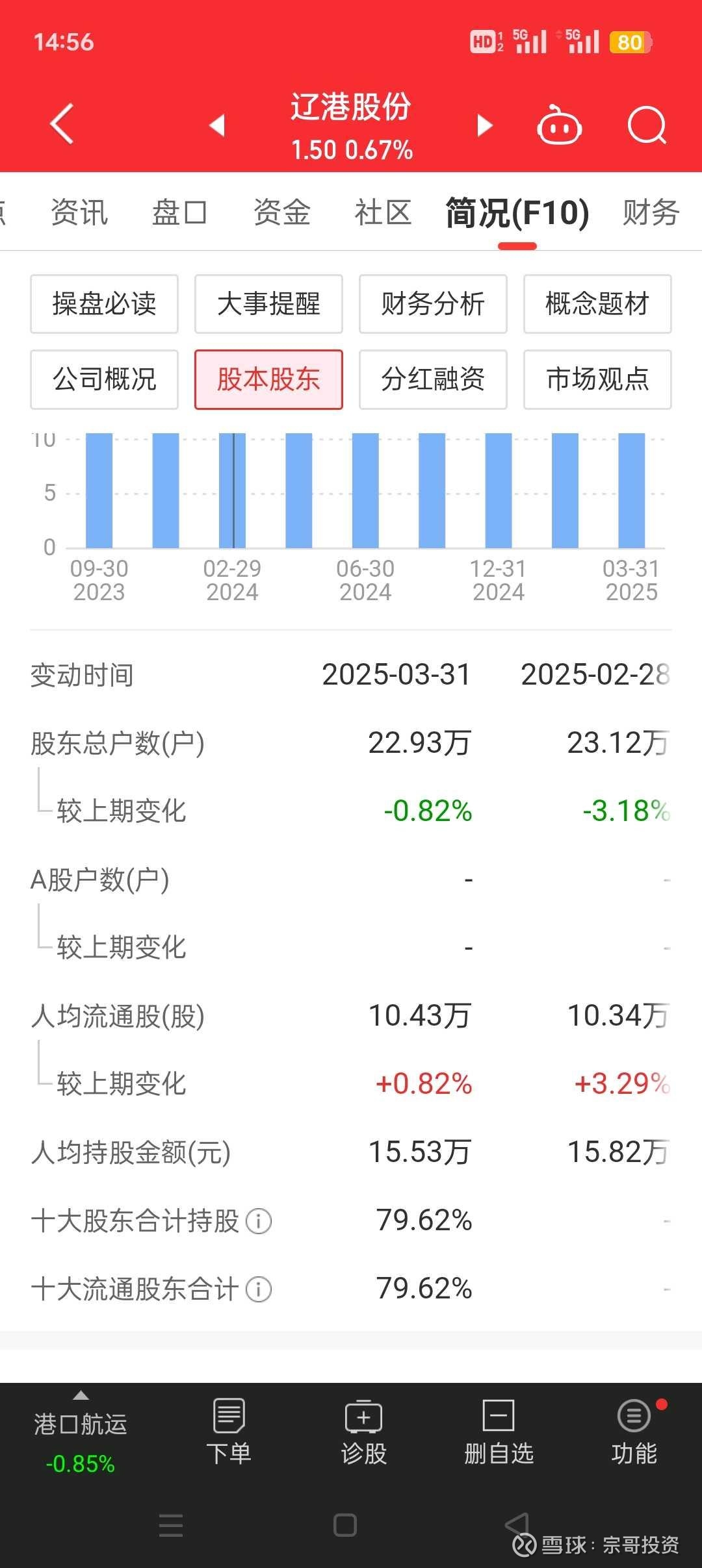Switch to next stock with right triangle
This screenshot has height=1568, width=702.
coord(484,125)
